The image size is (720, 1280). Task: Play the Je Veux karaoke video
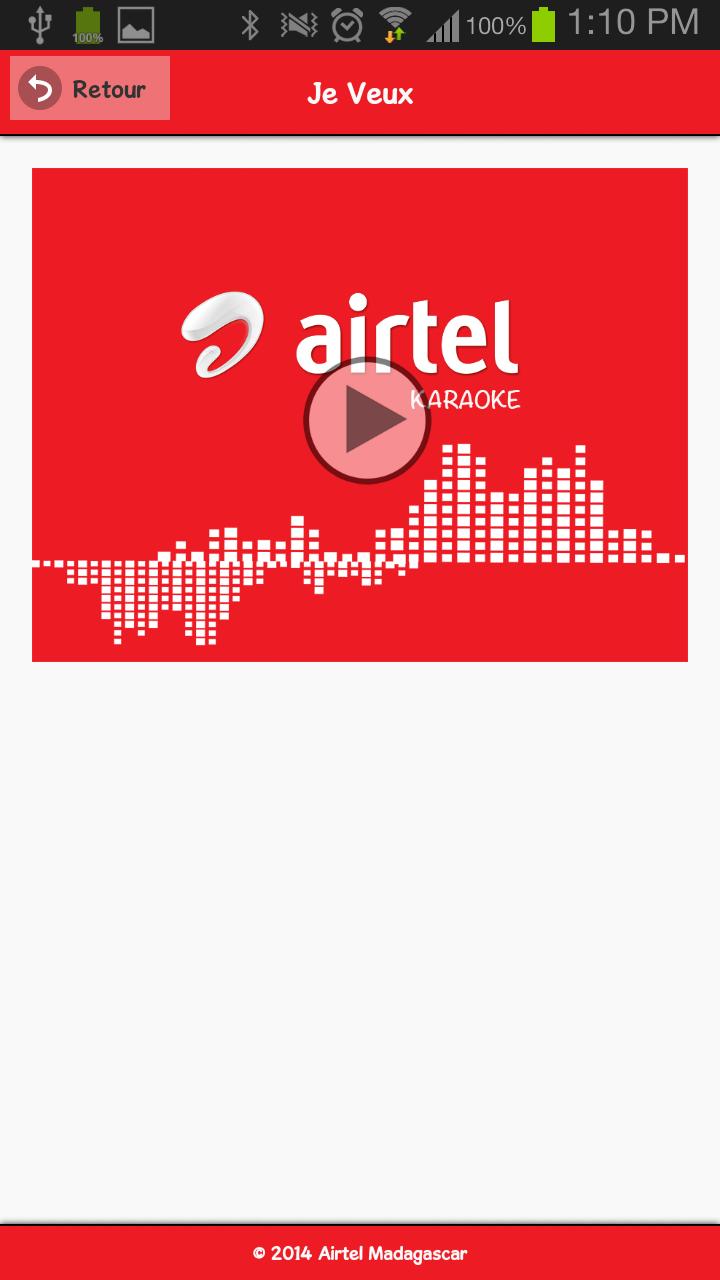pos(367,421)
